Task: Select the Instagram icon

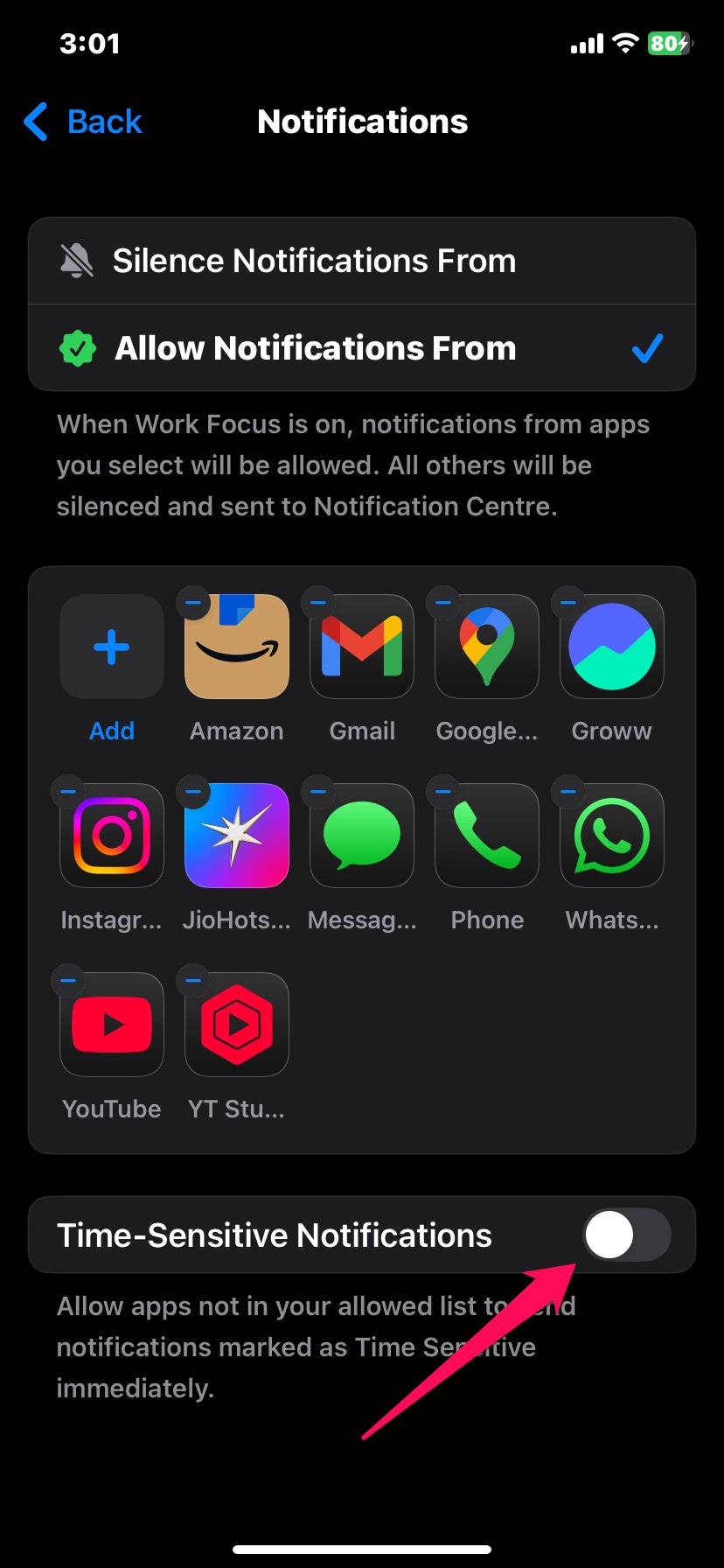Action: 111,835
